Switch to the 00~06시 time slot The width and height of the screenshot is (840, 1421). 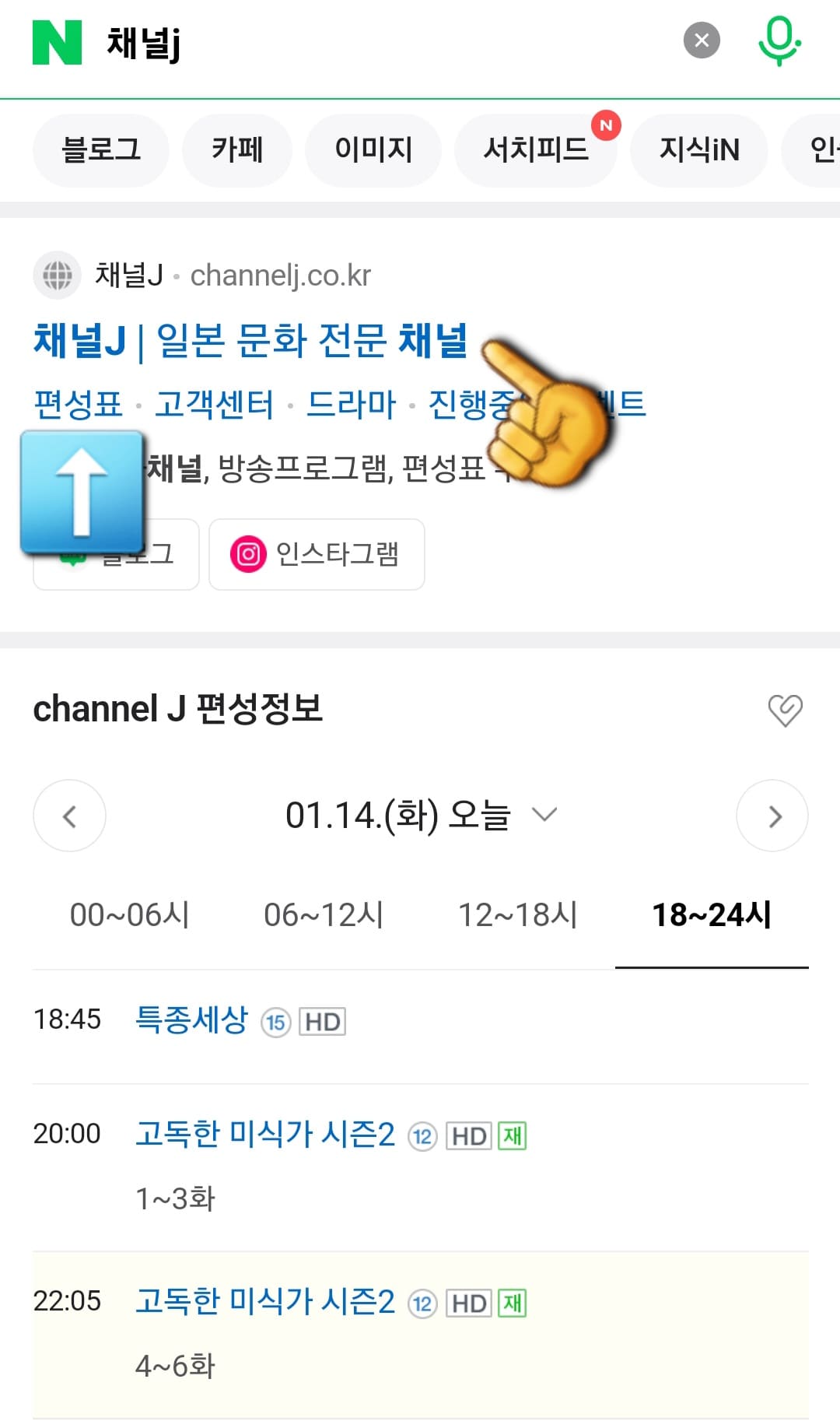click(131, 915)
